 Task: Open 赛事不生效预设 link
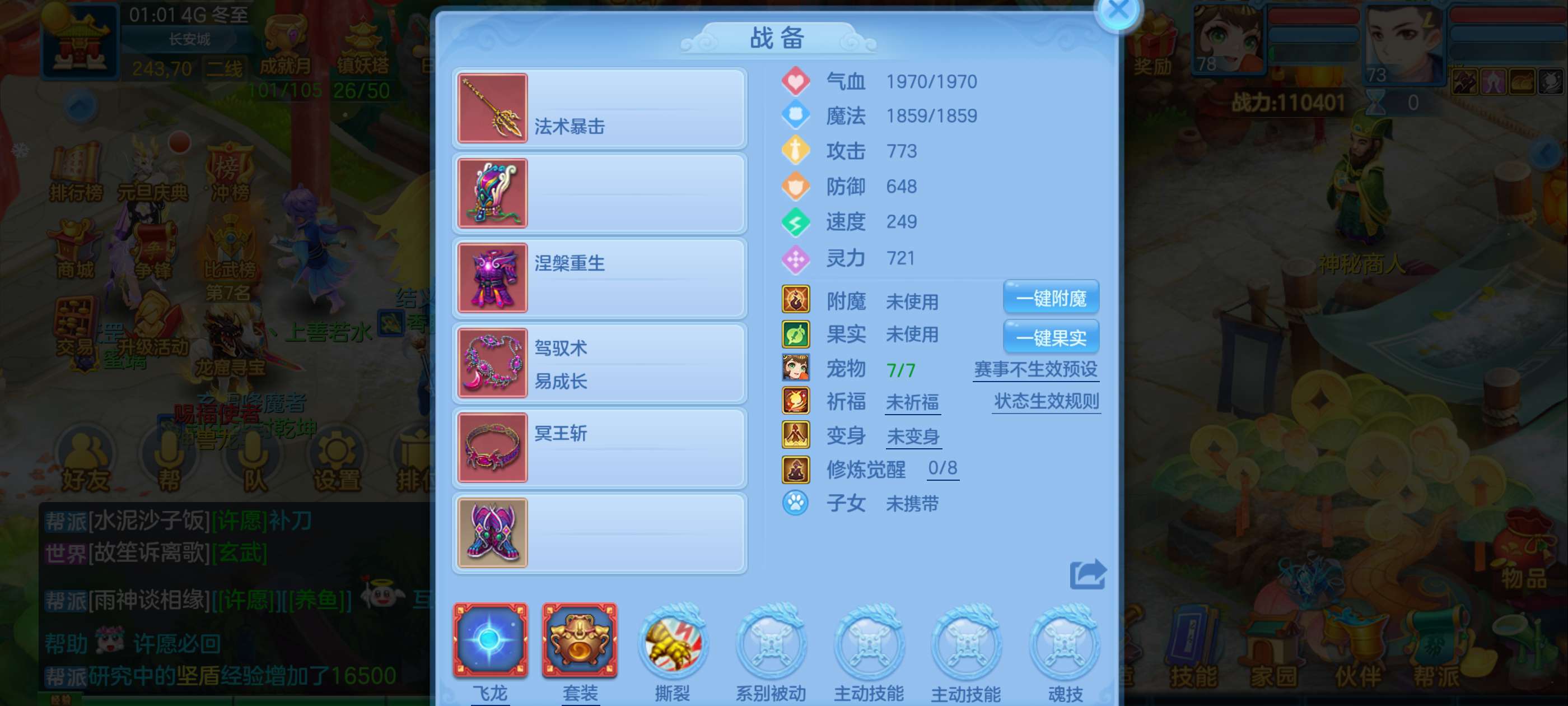pyautogui.click(x=1035, y=369)
